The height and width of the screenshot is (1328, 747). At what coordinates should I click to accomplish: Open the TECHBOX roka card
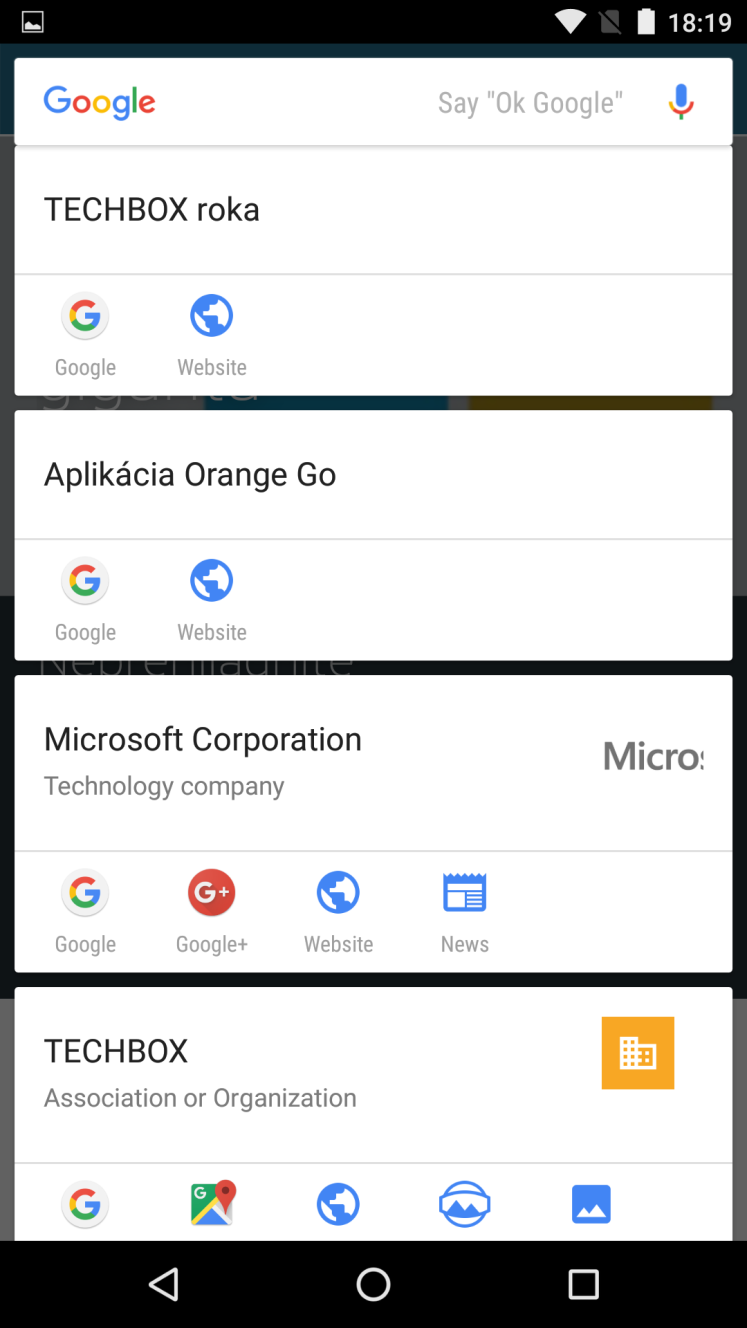[373, 210]
